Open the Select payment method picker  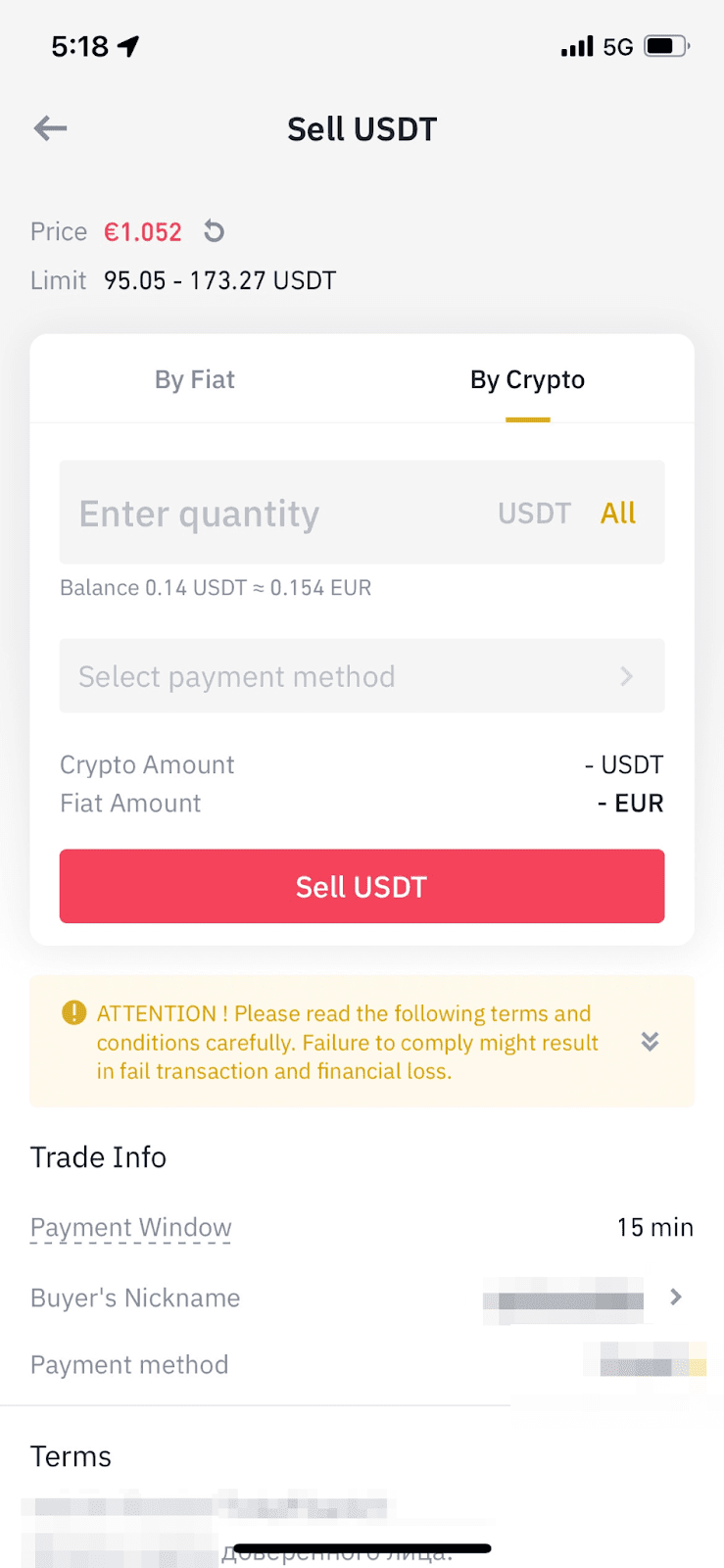362,676
